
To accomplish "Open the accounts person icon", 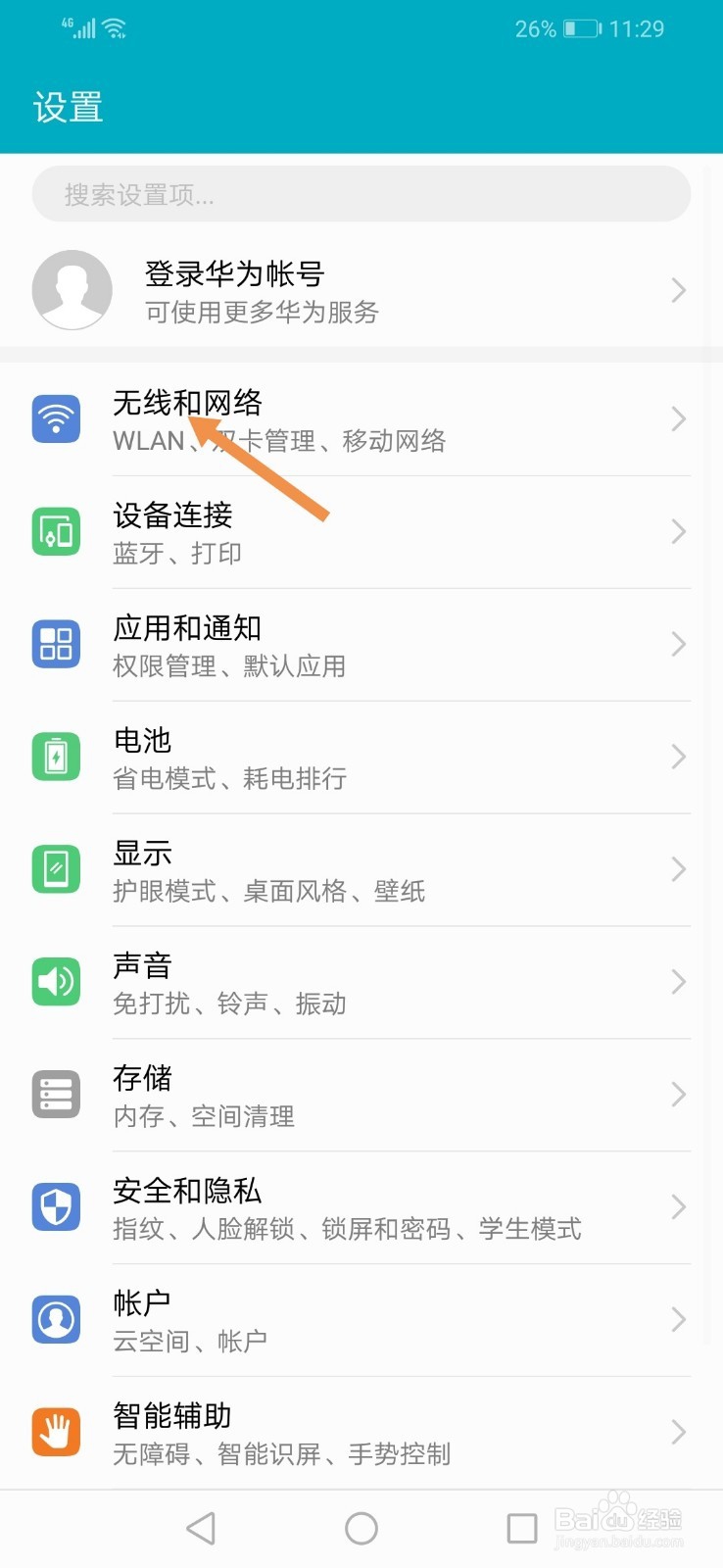I will coord(56,1320).
